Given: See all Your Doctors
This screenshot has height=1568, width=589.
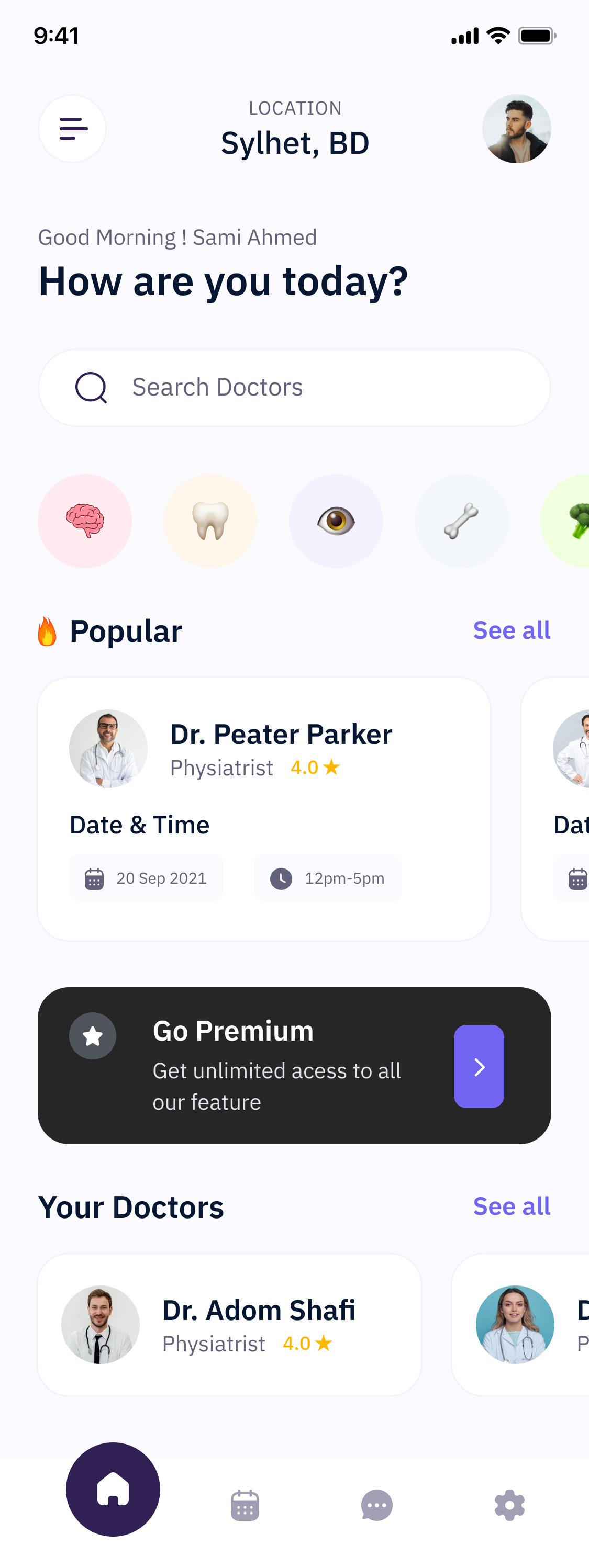Looking at the screenshot, I should point(511,1206).
